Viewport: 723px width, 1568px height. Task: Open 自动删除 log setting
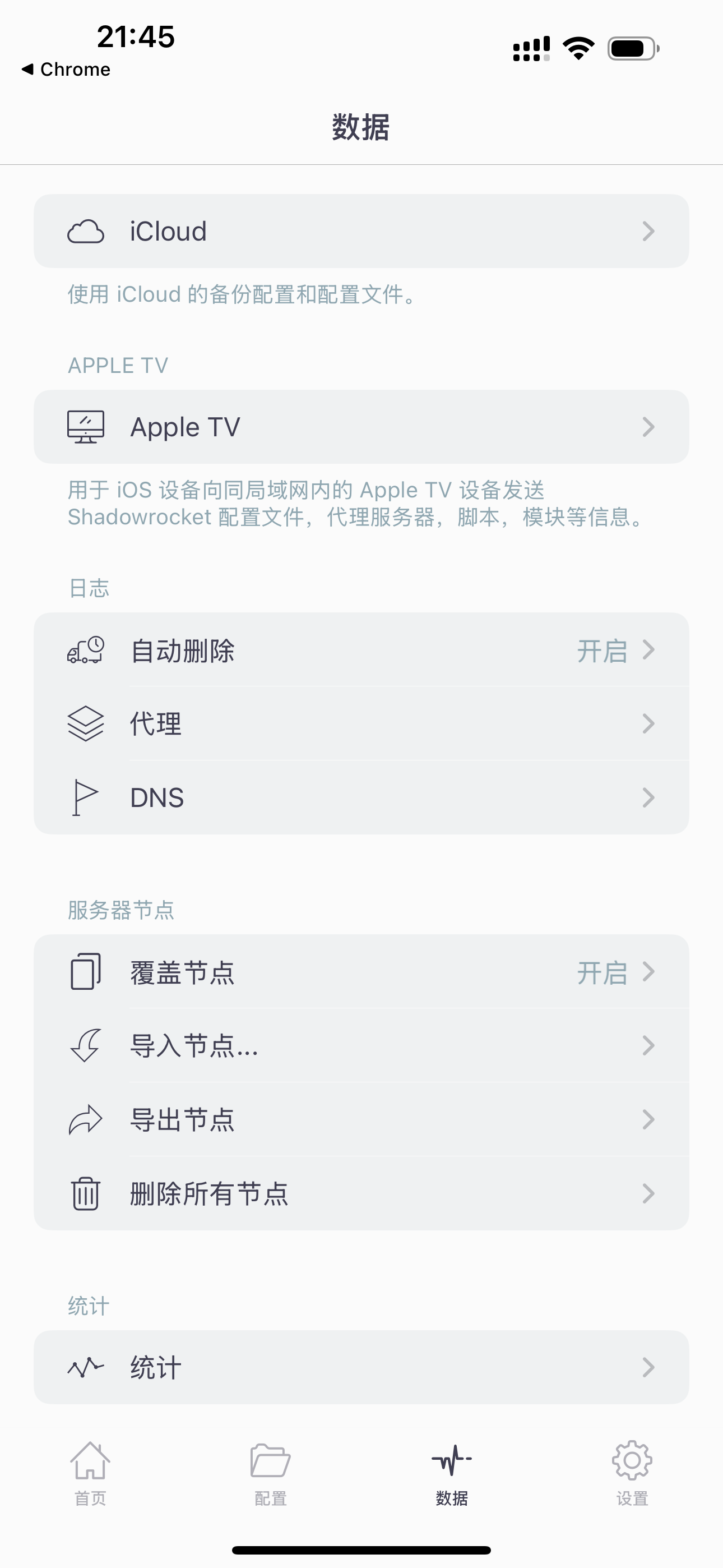point(361,650)
